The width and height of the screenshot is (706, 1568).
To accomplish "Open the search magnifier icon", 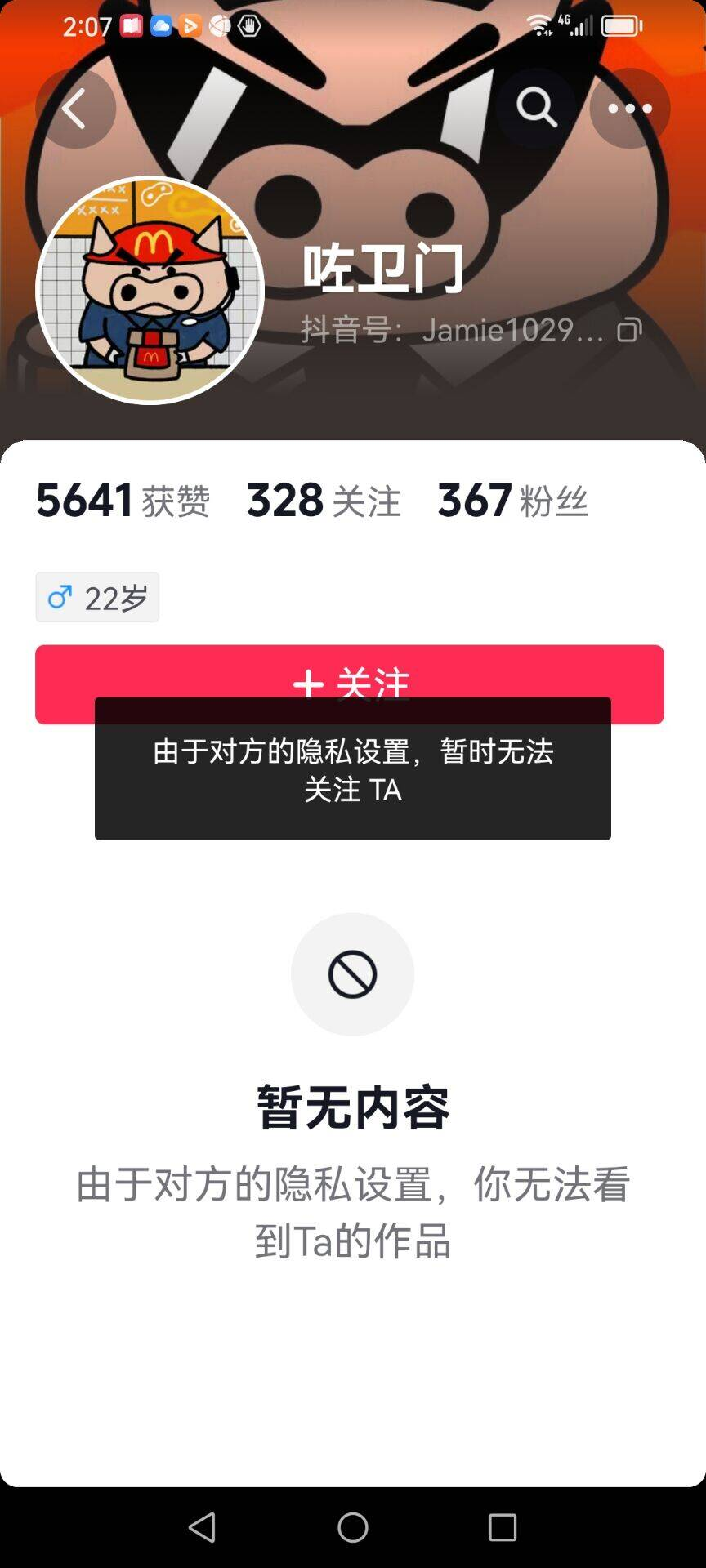I will 536,108.
